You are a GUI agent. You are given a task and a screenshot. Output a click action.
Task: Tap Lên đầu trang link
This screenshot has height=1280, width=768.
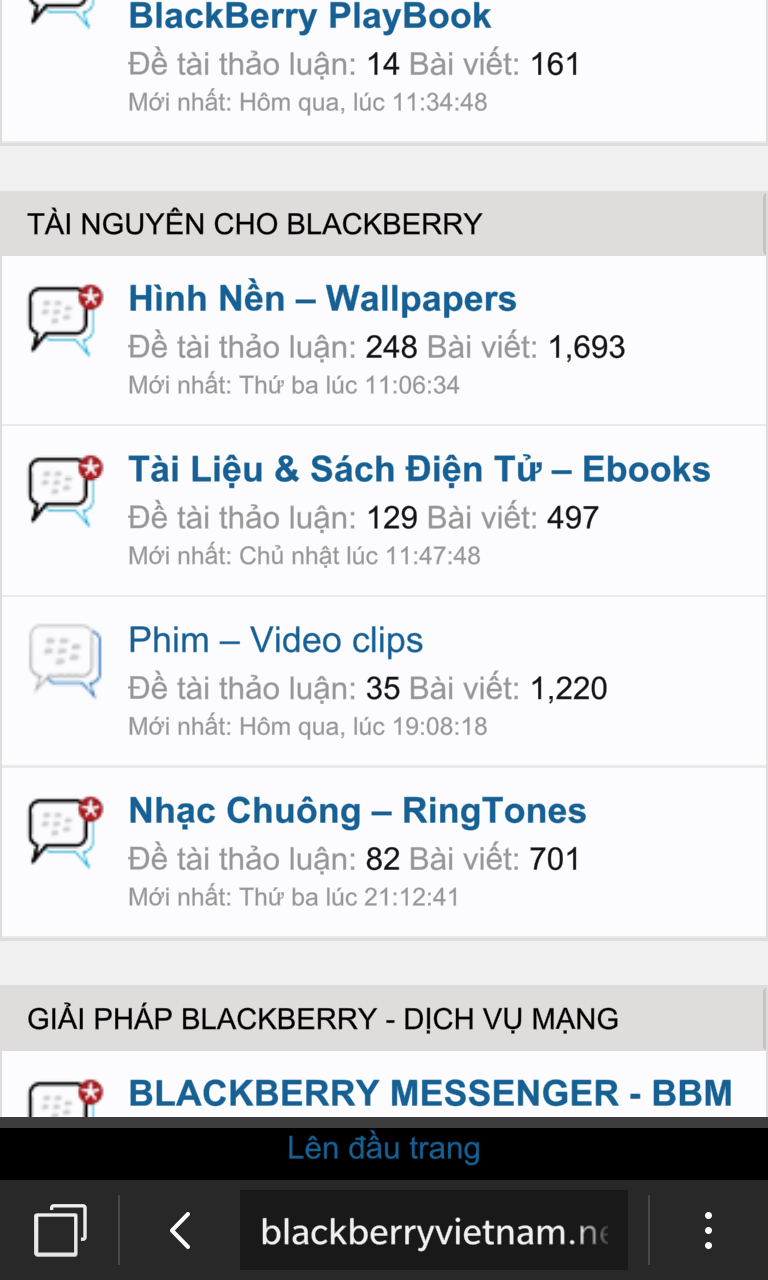coord(384,1148)
